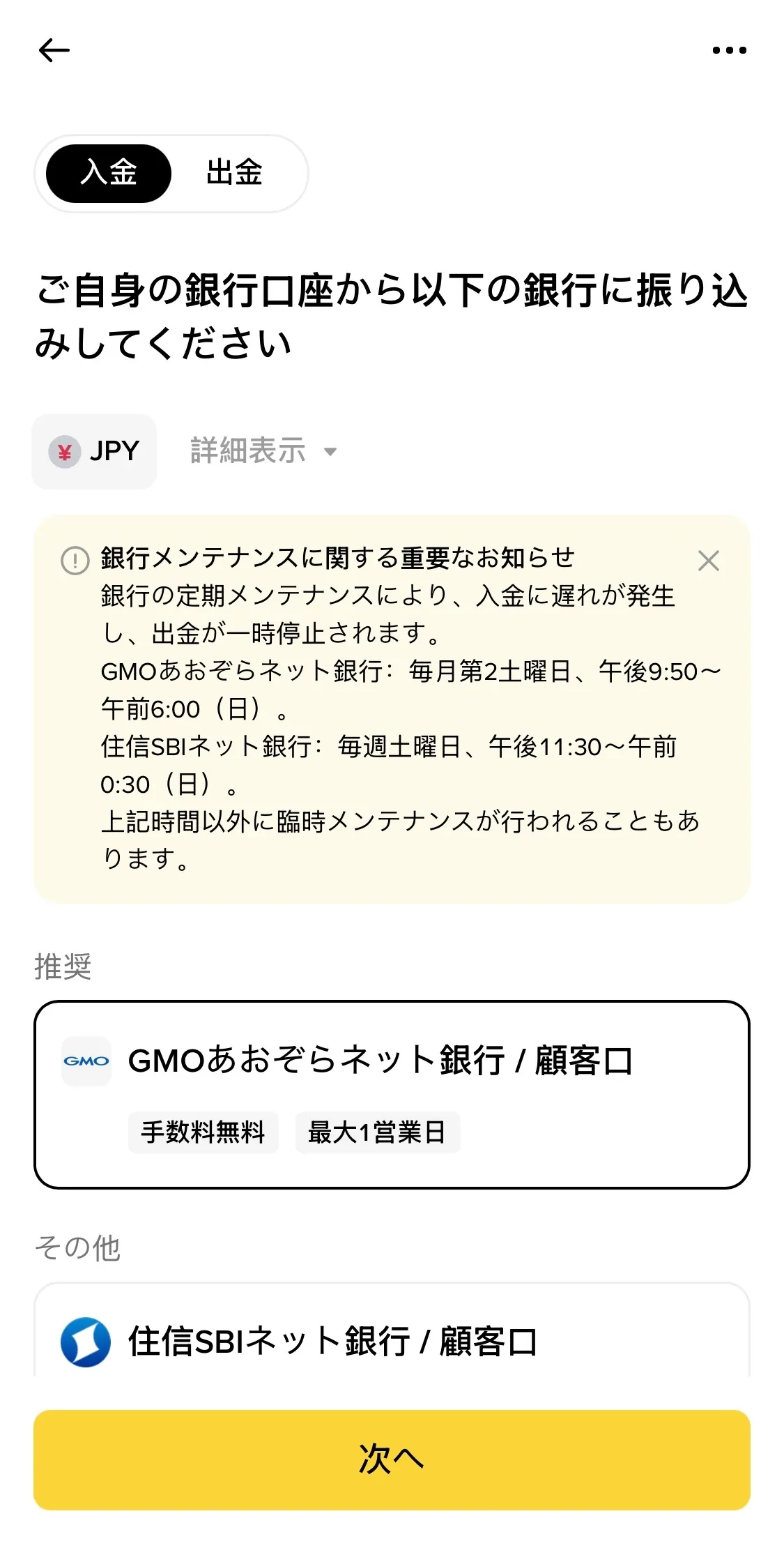
Task: Dismiss the maintenance notice with the X
Action: click(709, 561)
